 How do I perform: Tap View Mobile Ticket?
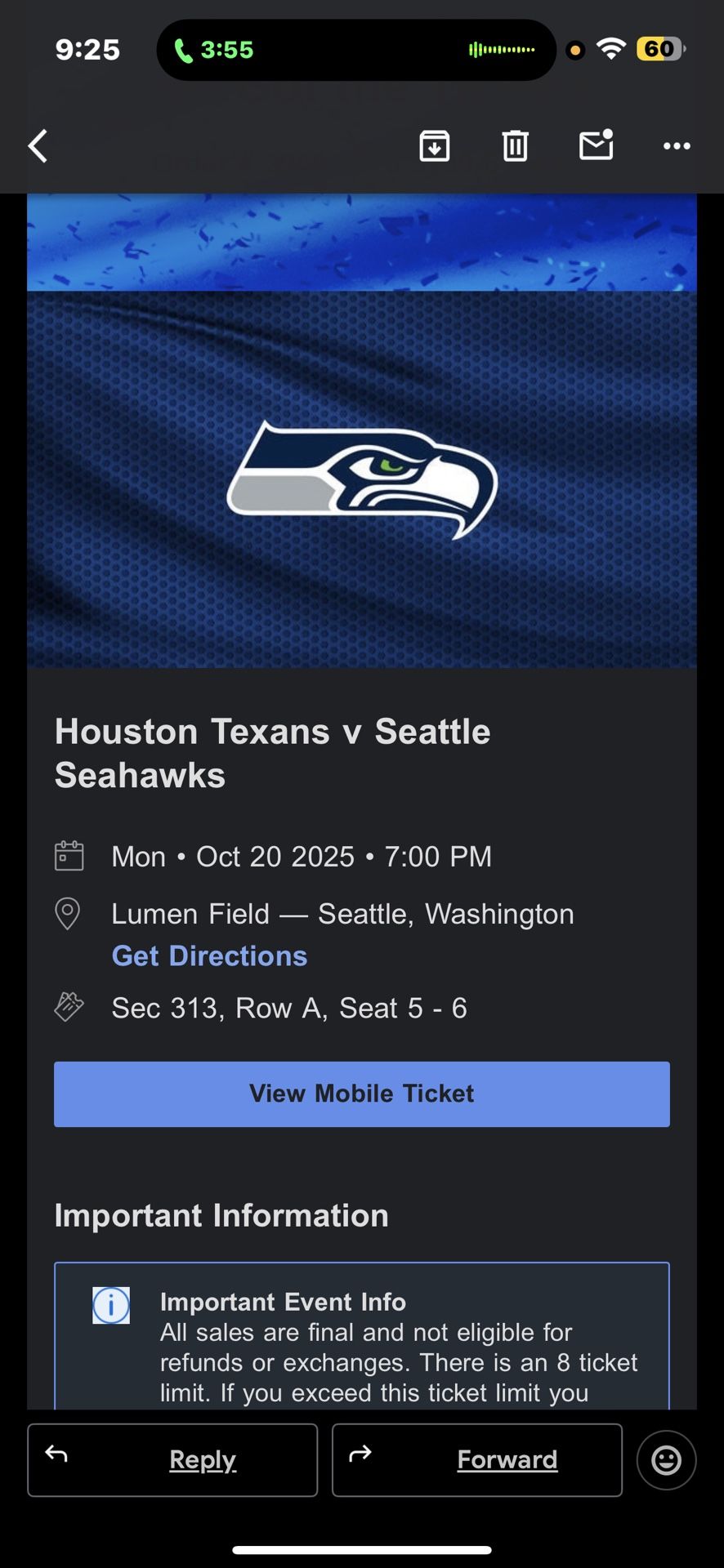(x=362, y=1094)
